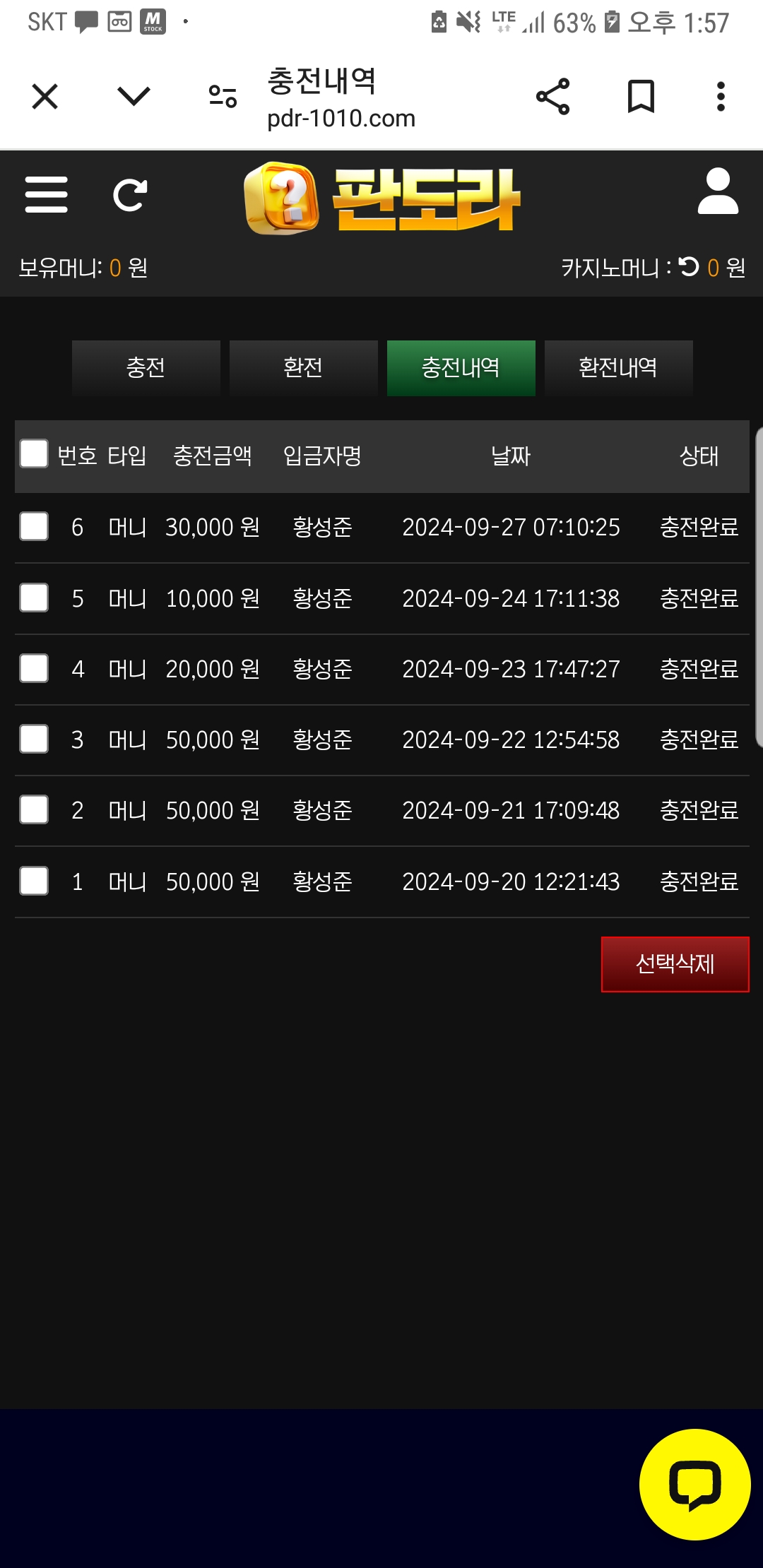Viewport: 763px width, 1568px height.
Task: Switch to the 충전 tab
Action: 146,368
